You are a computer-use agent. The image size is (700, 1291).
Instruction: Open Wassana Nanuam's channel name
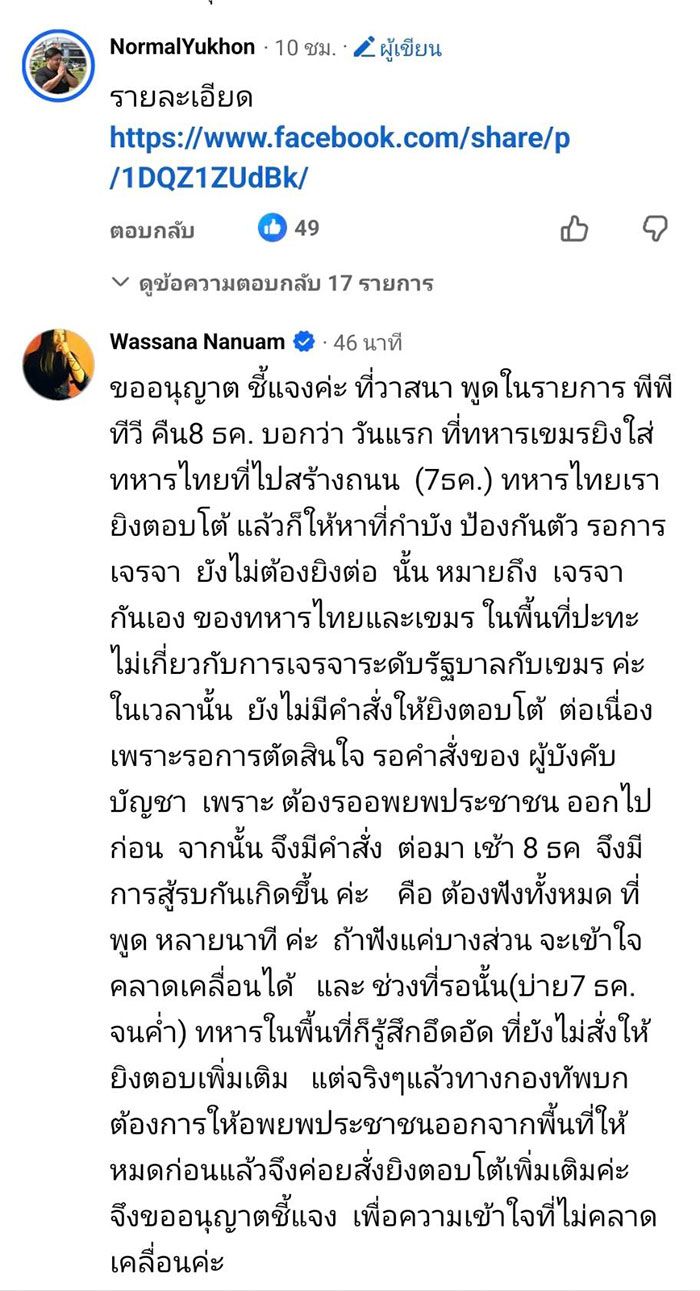[198, 342]
